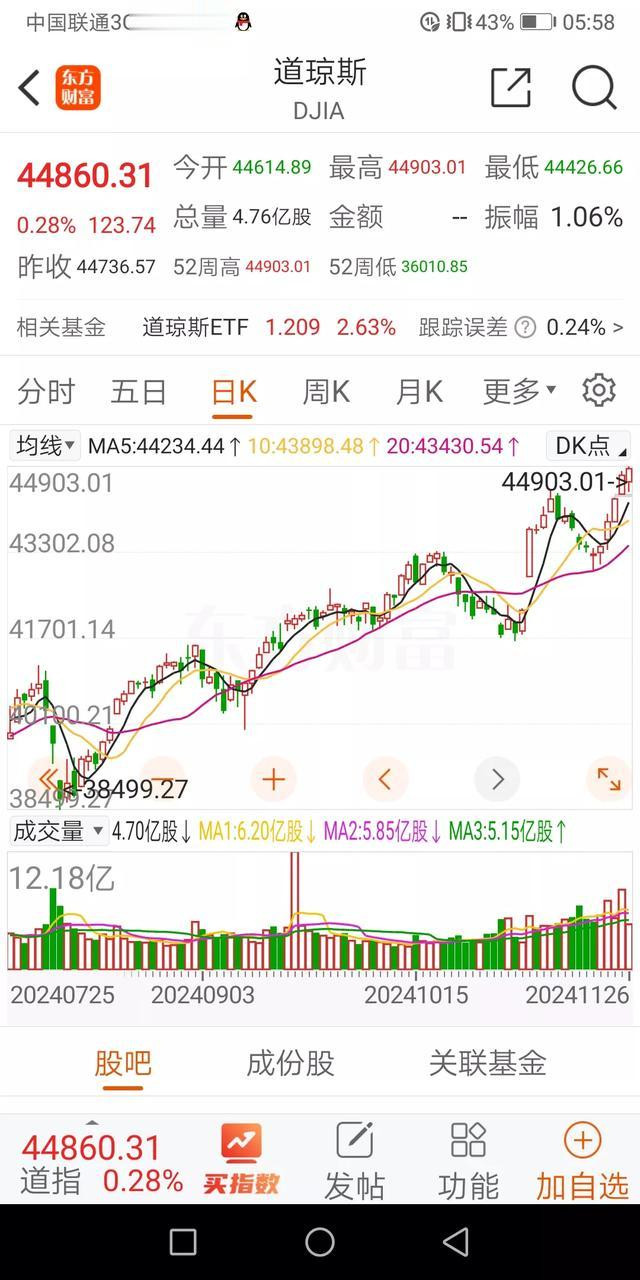Select the 周K chart tab

pos(326,392)
